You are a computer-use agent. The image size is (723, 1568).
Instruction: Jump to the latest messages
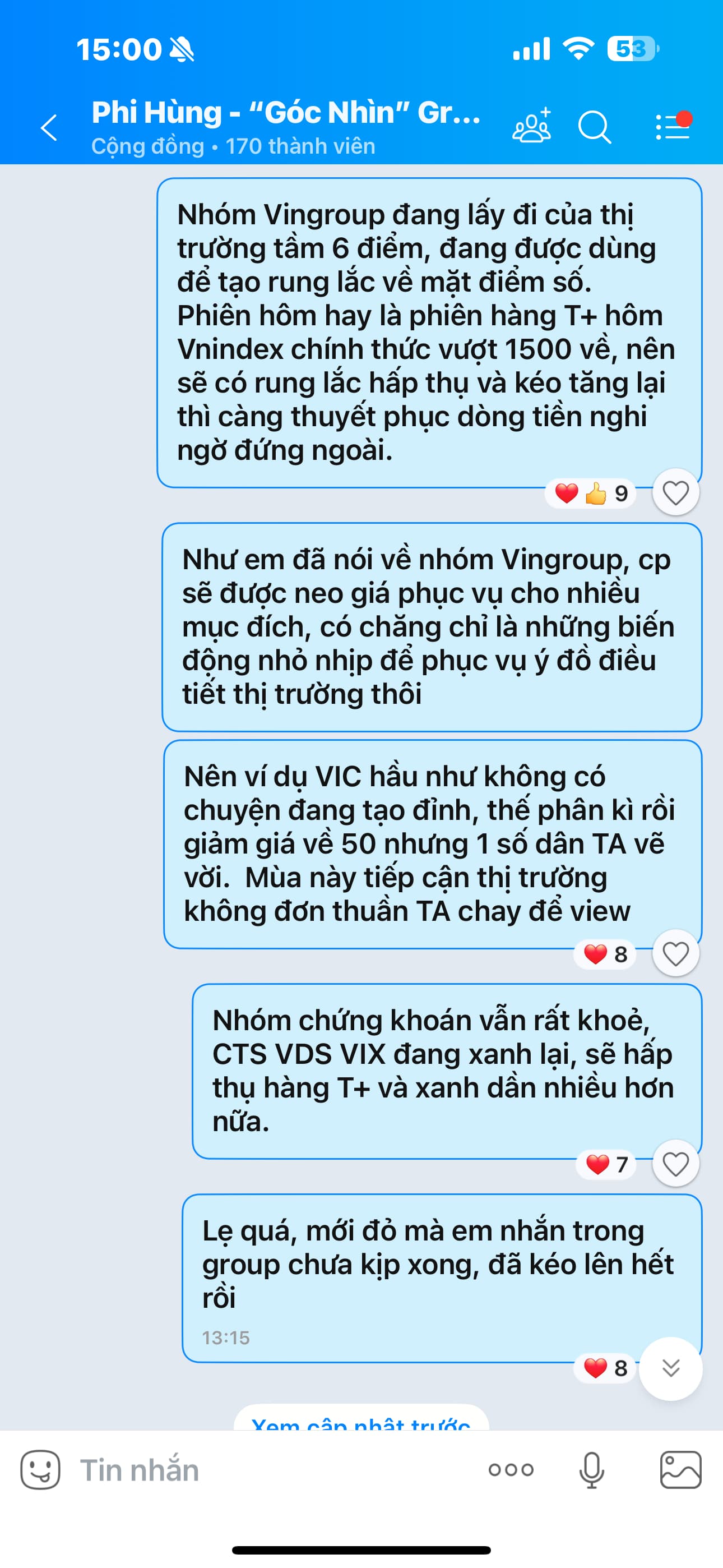click(x=671, y=1368)
